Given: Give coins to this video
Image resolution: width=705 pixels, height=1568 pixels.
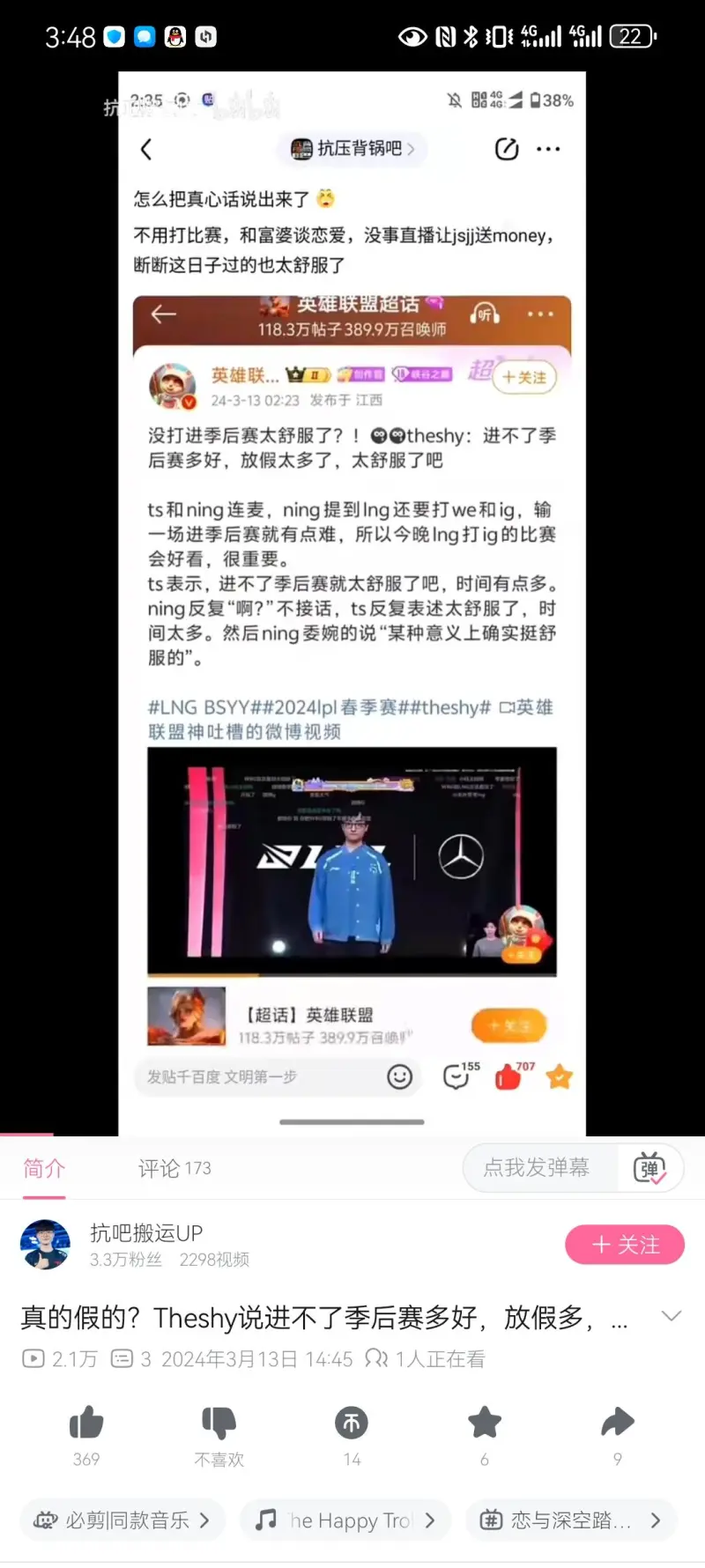Looking at the screenshot, I should 352,1423.
